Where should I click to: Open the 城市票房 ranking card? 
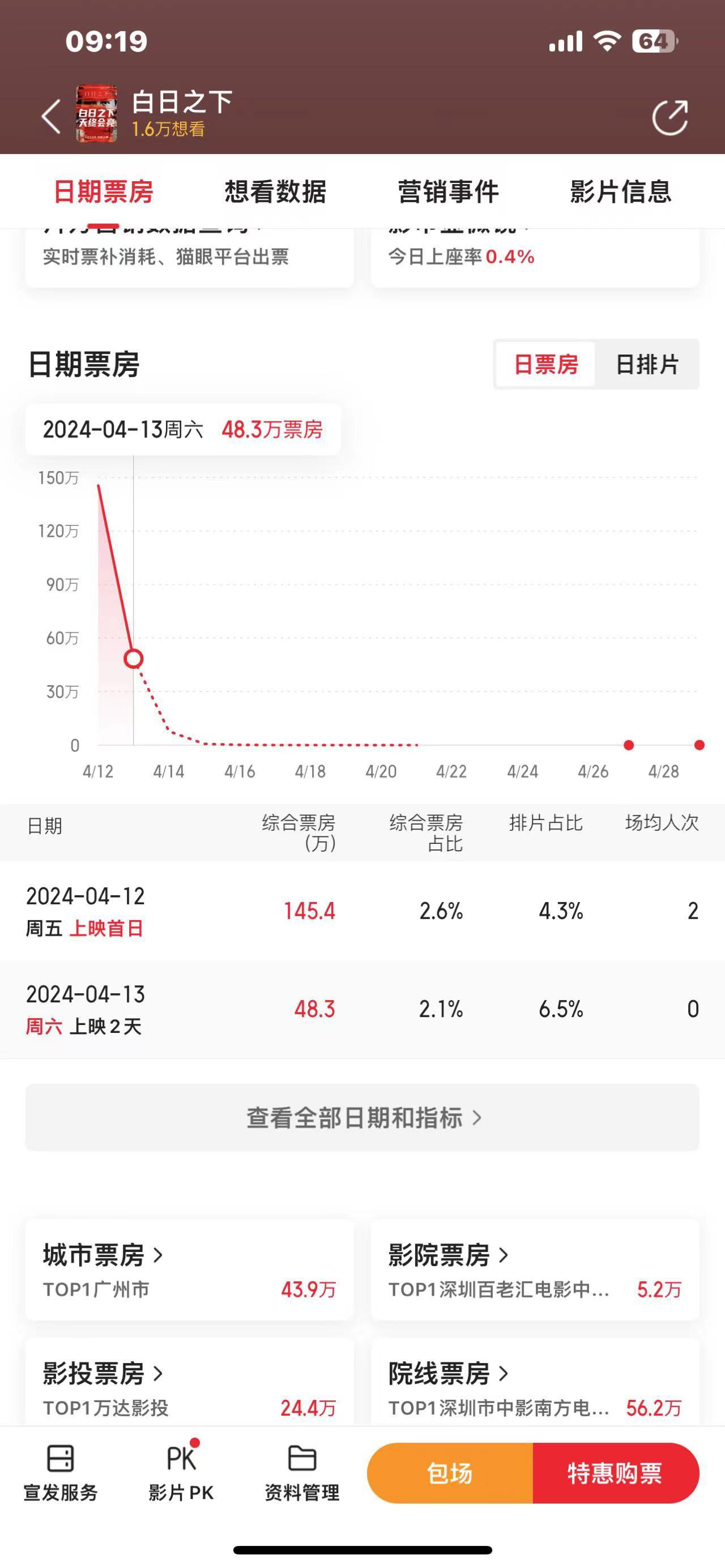point(189,1270)
